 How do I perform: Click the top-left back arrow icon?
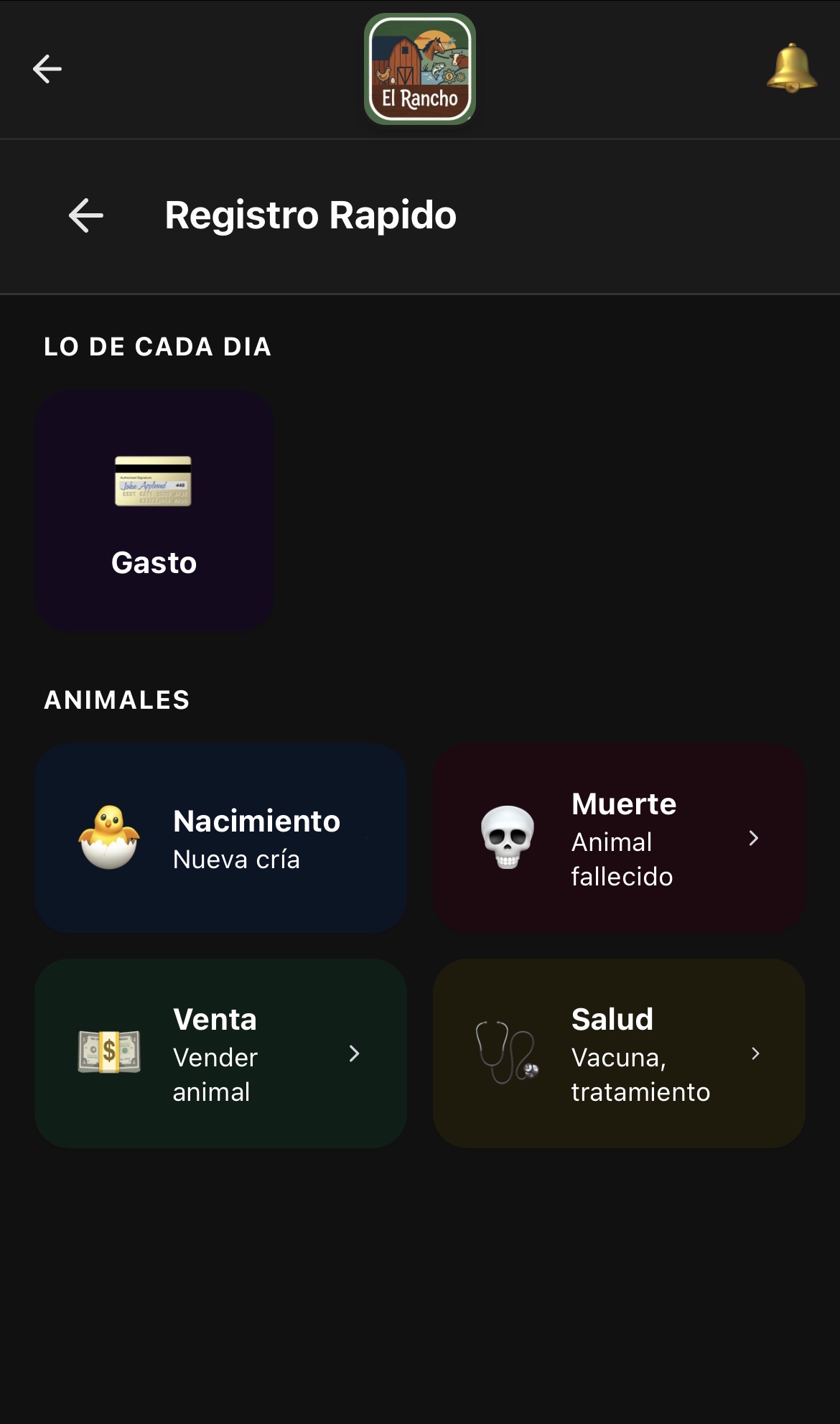click(45, 70)
